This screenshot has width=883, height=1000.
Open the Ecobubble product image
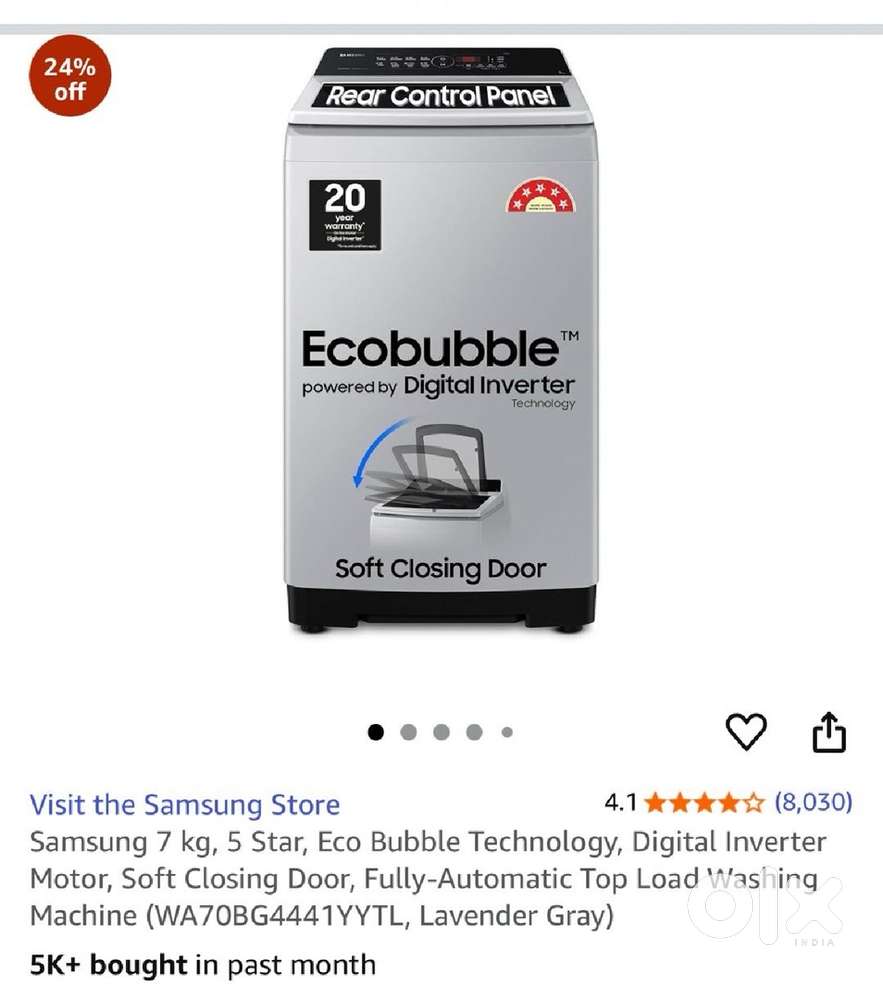[x=441, y=340]
